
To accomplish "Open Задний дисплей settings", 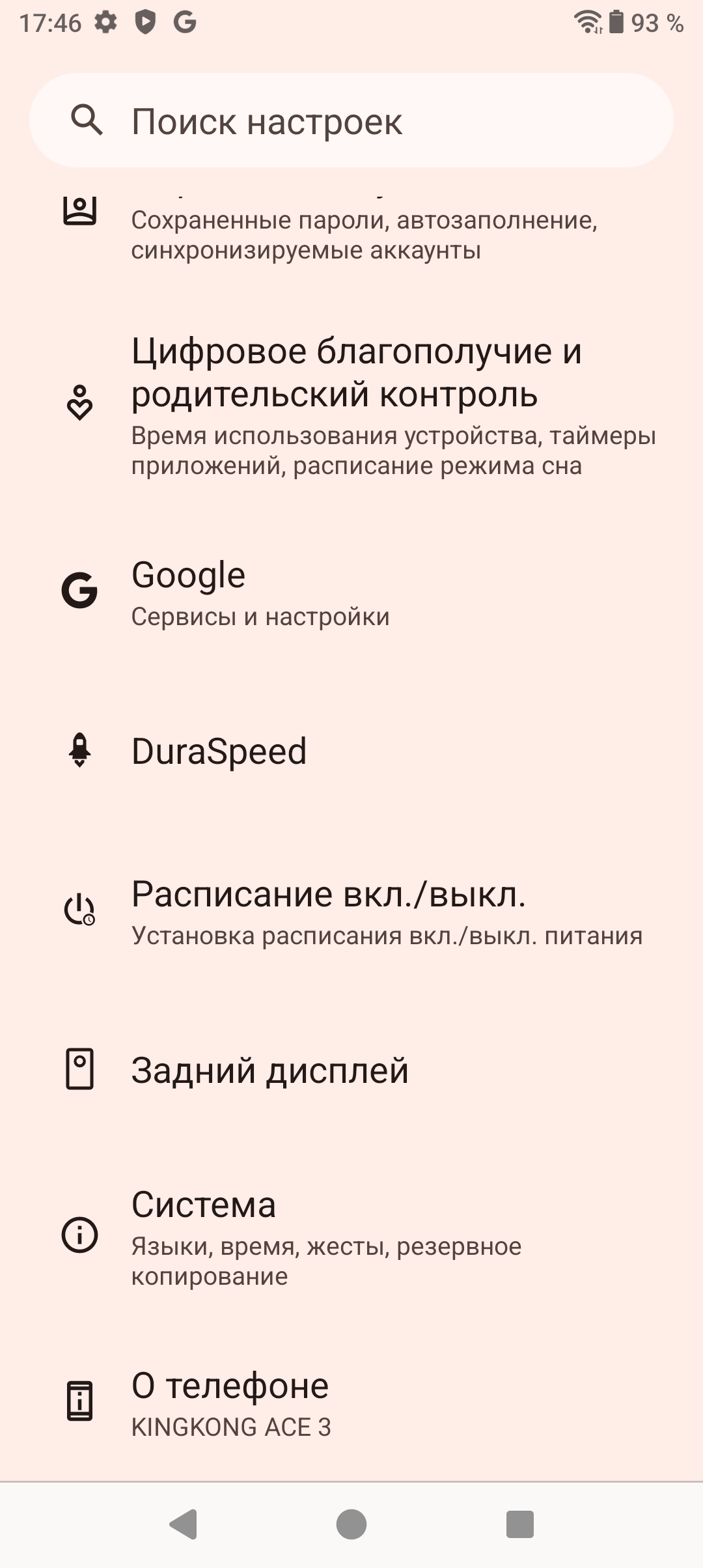I will click(351, 1070).
